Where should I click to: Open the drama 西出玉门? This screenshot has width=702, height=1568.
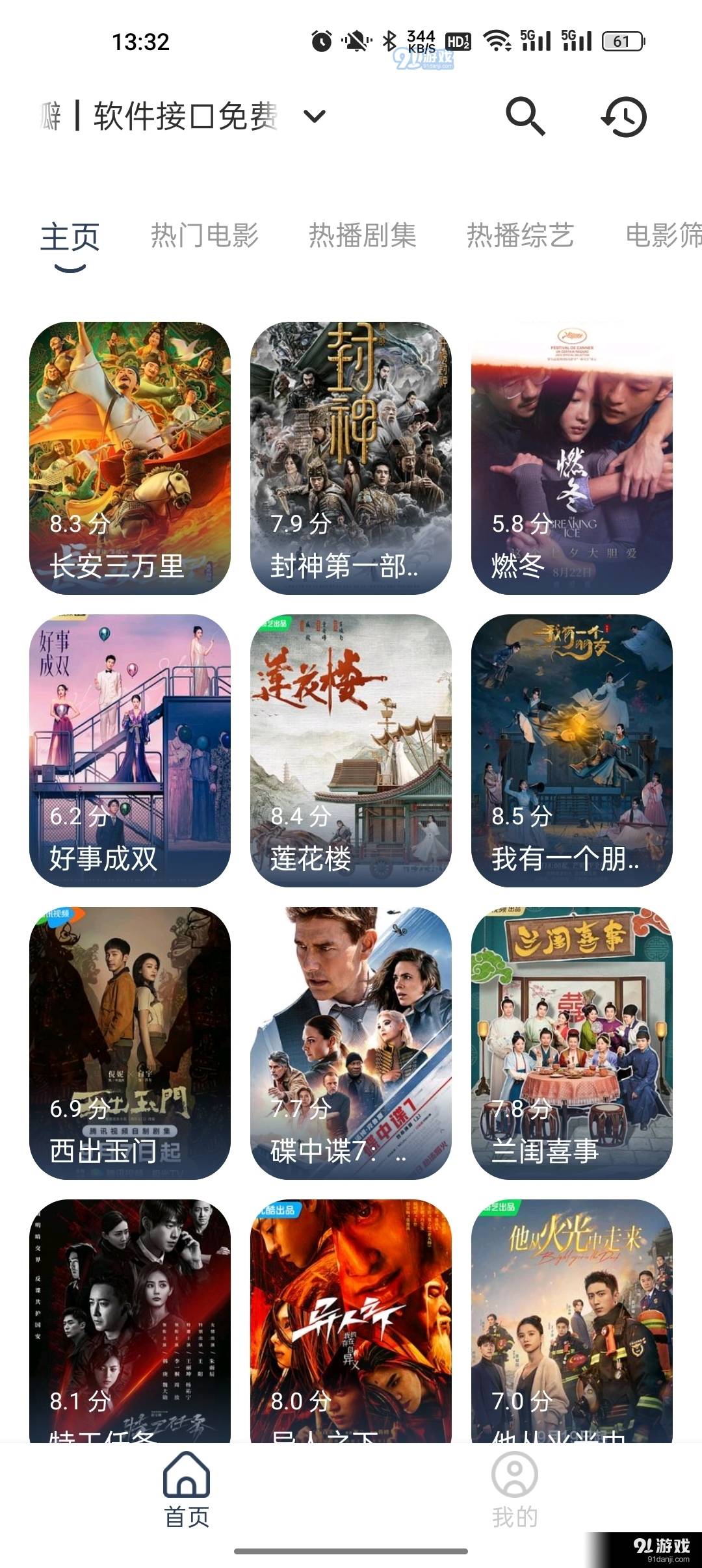point(130,1043)
